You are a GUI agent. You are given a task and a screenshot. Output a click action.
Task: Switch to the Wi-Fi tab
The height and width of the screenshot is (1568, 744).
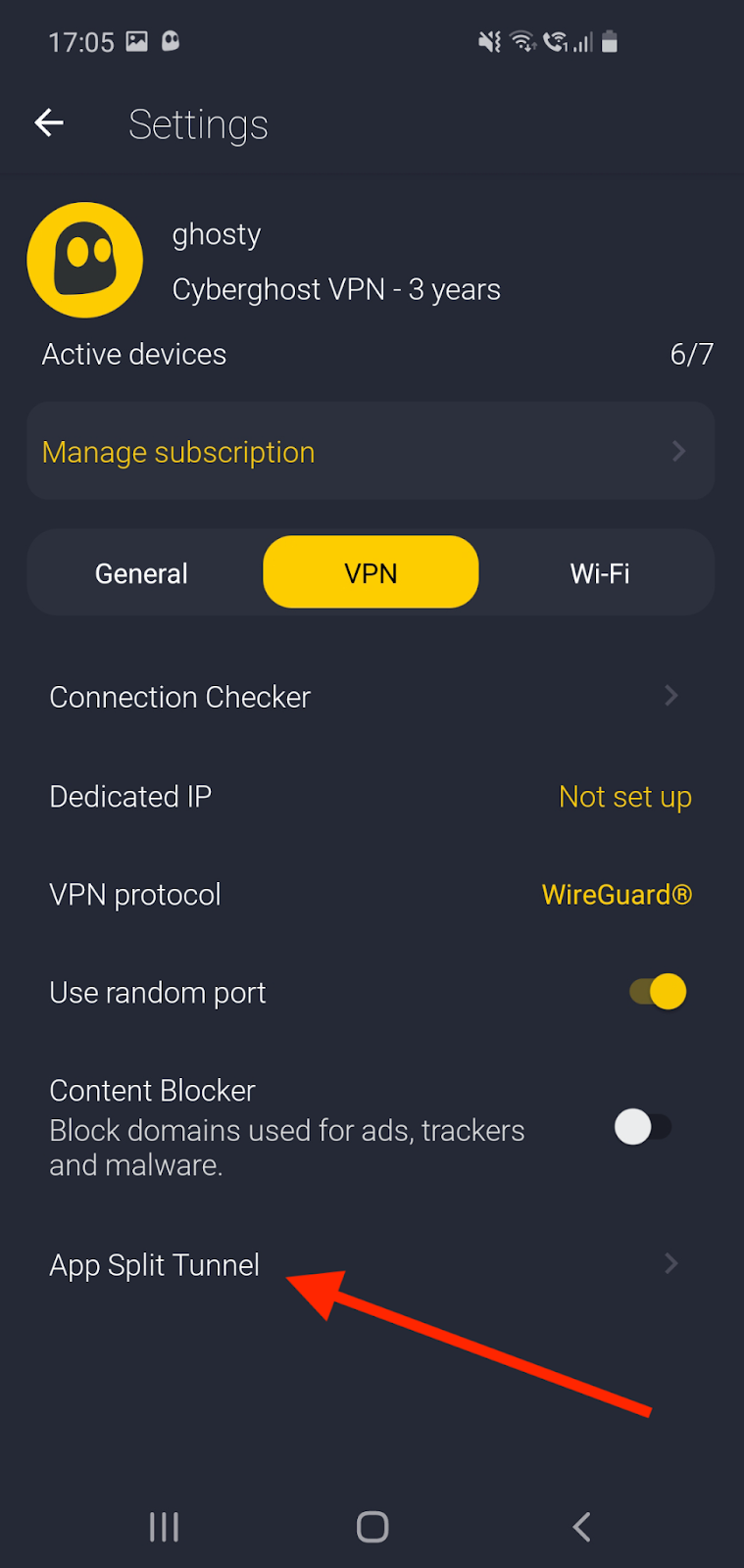(600, 573)
